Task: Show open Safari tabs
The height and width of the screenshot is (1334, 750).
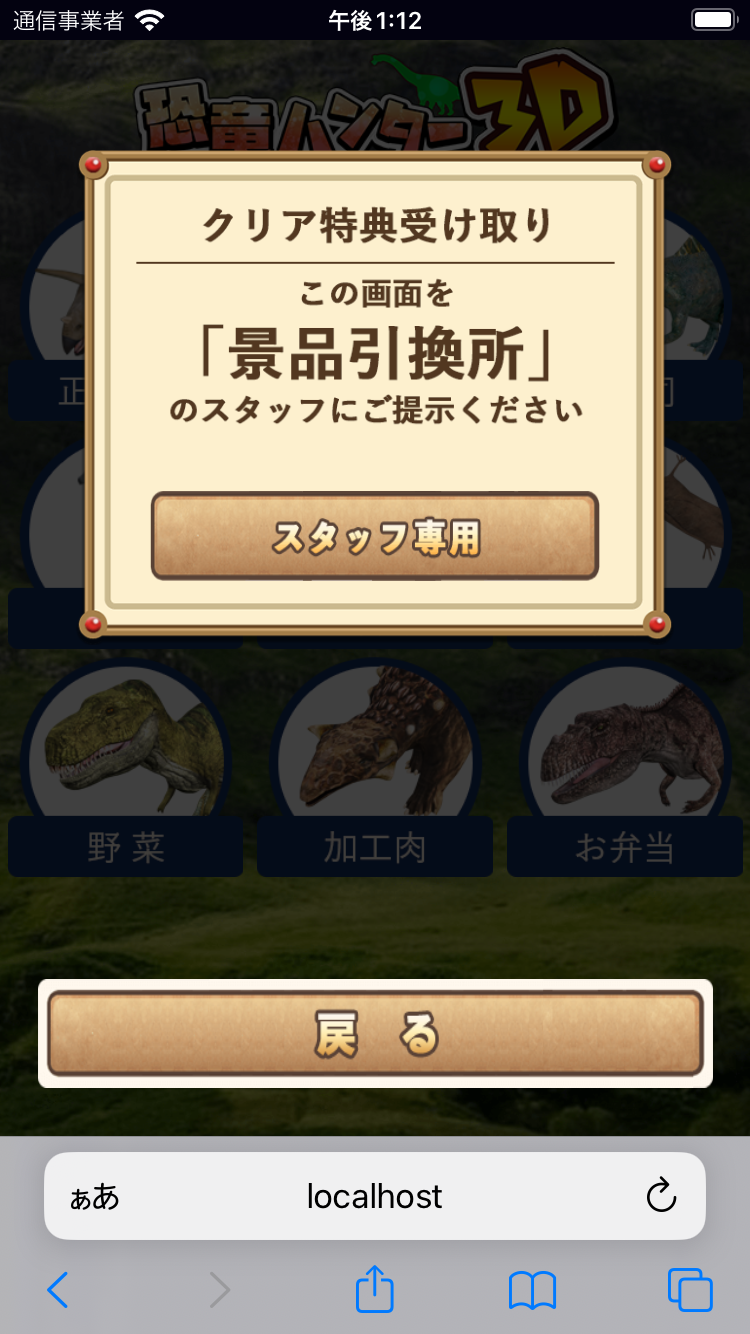Action: (x=690, y=1290)
